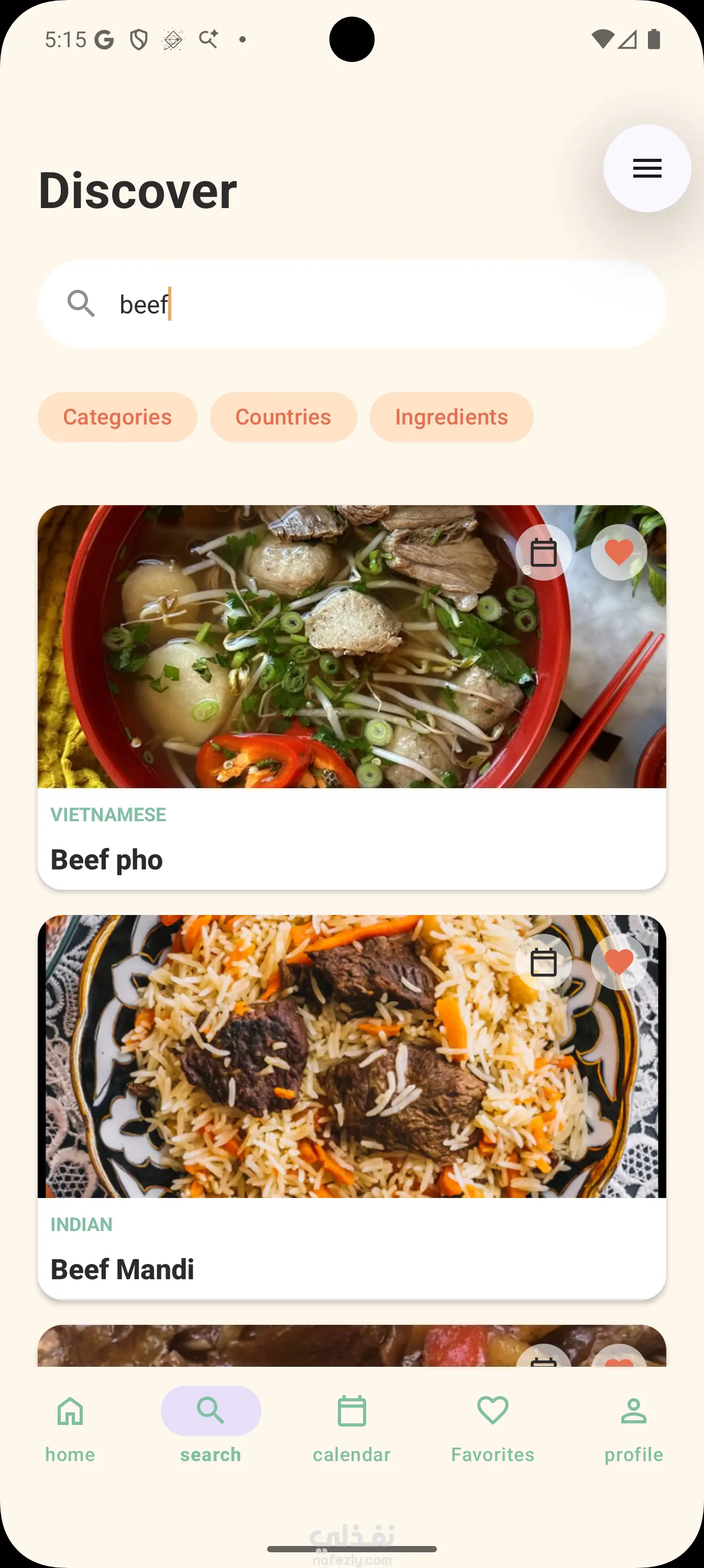The width and height of the screenshot is (704, 1568).
Task: Add Beef Mandi to the calendar
Action: coord(543,962)
